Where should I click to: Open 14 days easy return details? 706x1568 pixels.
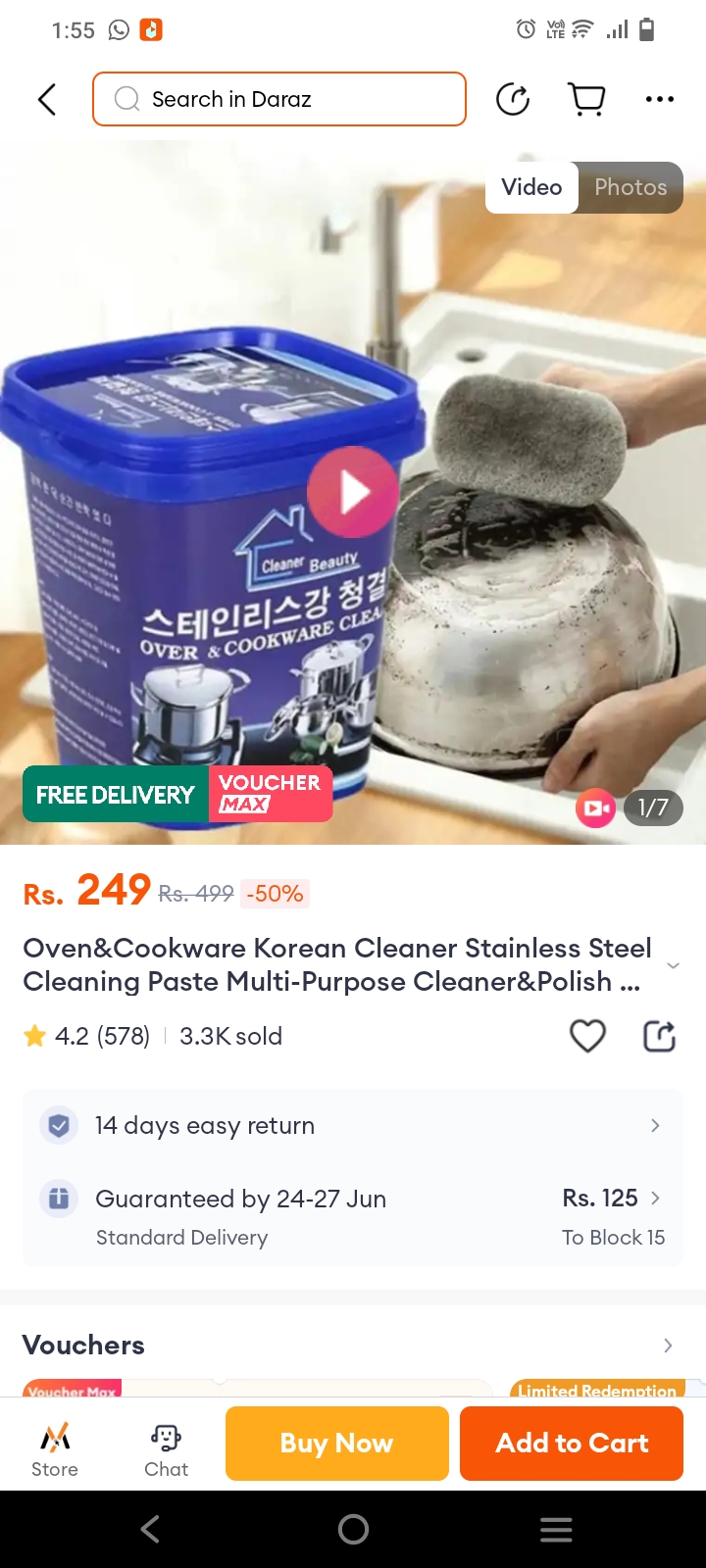pos(353,1125)
